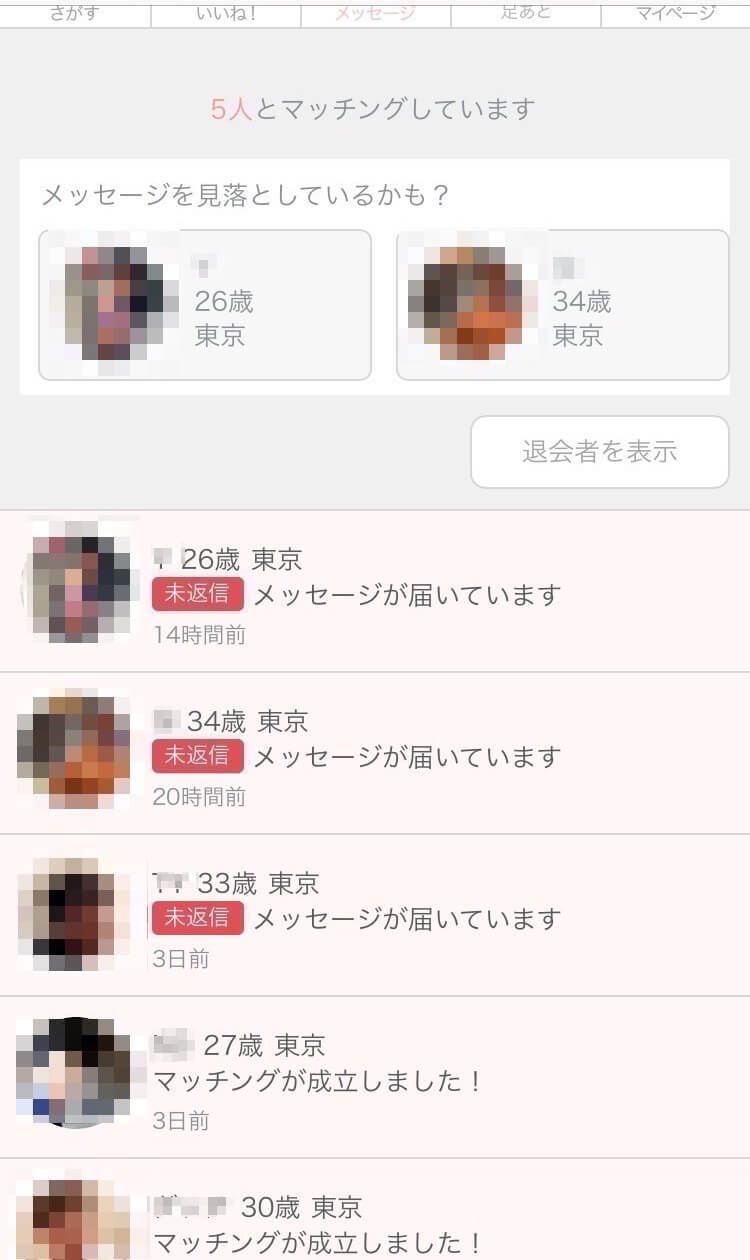Open the 34歳 東京 card under メッセージを見落としているかも

tap(562, 305)
